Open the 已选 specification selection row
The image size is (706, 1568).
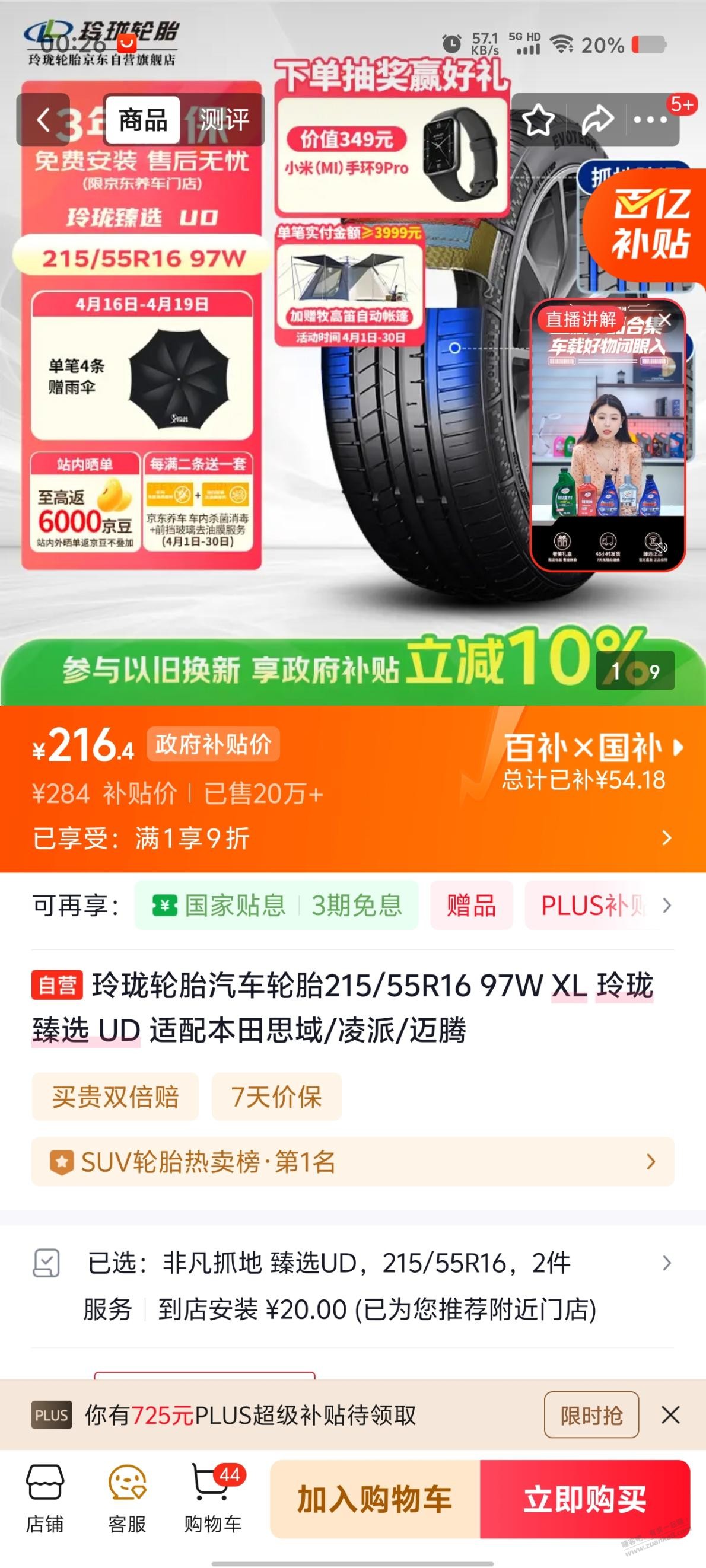click(352, 1264)
